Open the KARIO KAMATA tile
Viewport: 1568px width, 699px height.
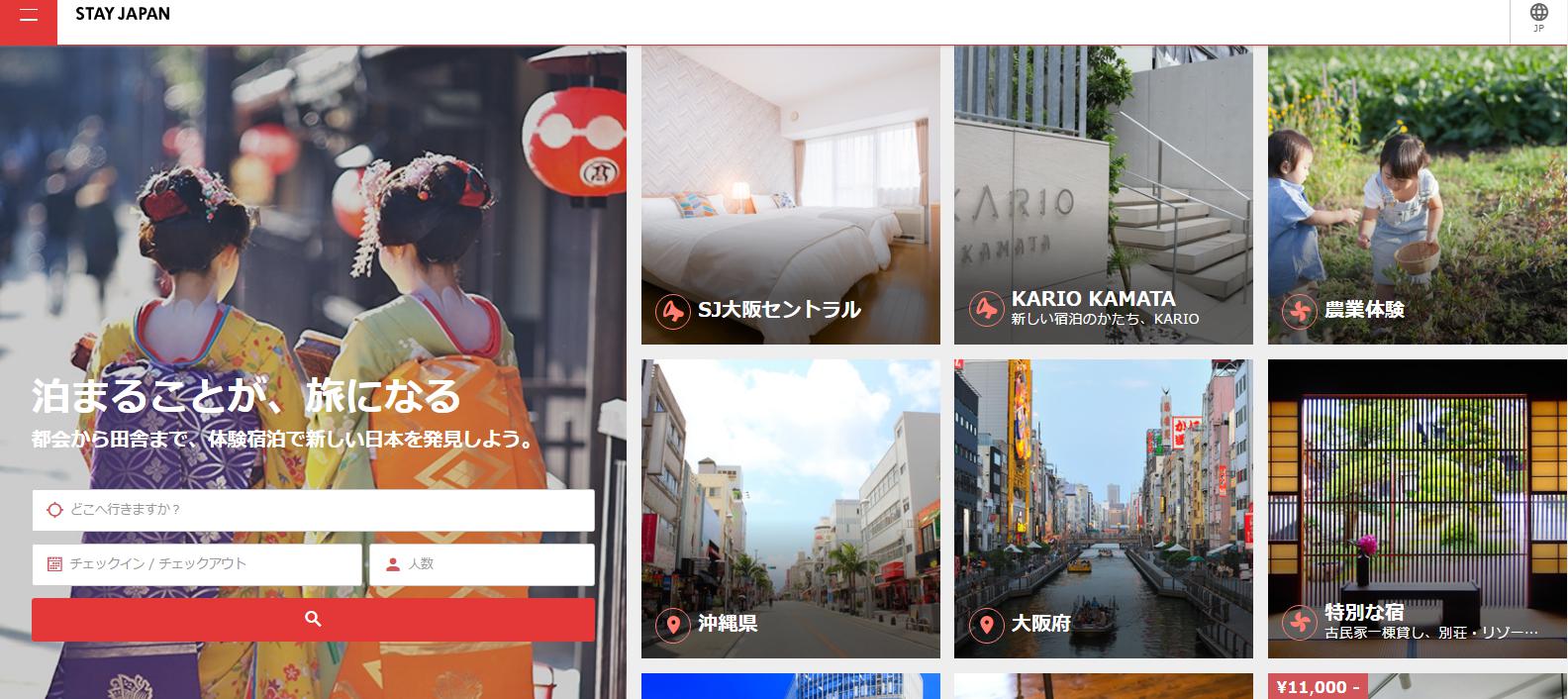tap(1103, 195)
